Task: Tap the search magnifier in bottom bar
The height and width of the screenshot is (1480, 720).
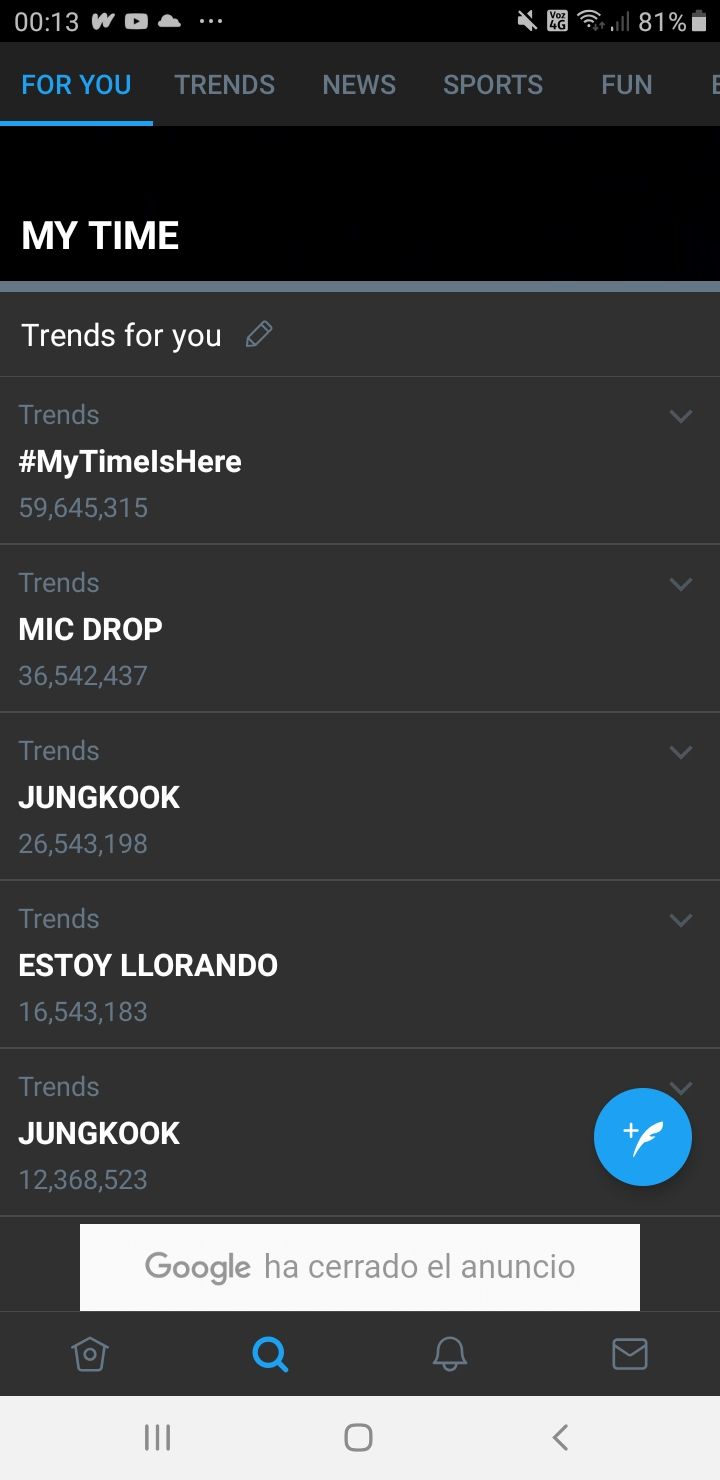Action: [270, 1354]
